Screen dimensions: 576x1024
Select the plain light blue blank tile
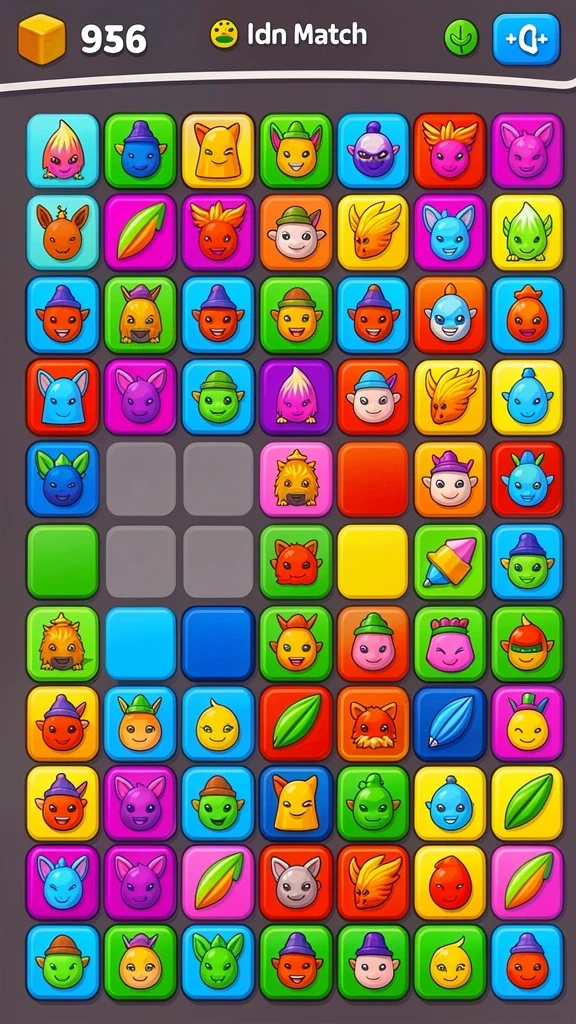click(x=140, y=643)
